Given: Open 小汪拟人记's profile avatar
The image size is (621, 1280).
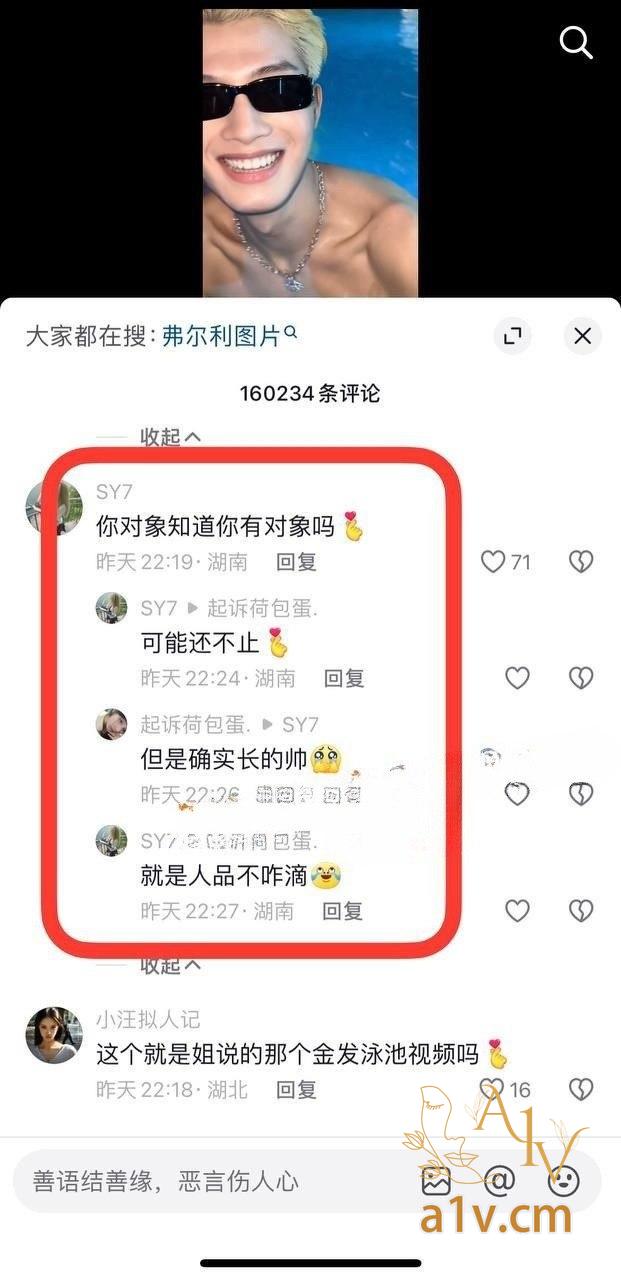Looking at the screenshot, I should pos(54,1035).
